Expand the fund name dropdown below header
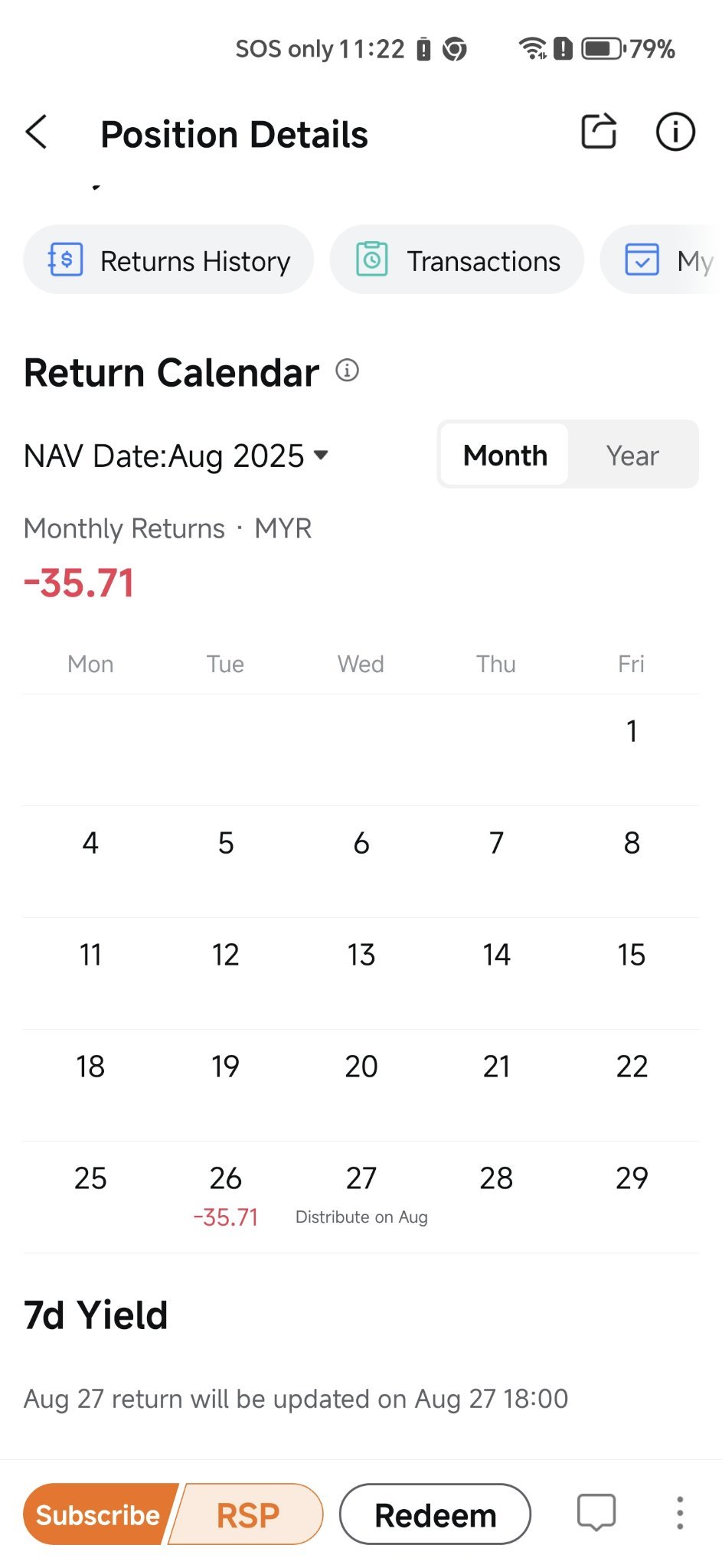 tap(97, 186)
